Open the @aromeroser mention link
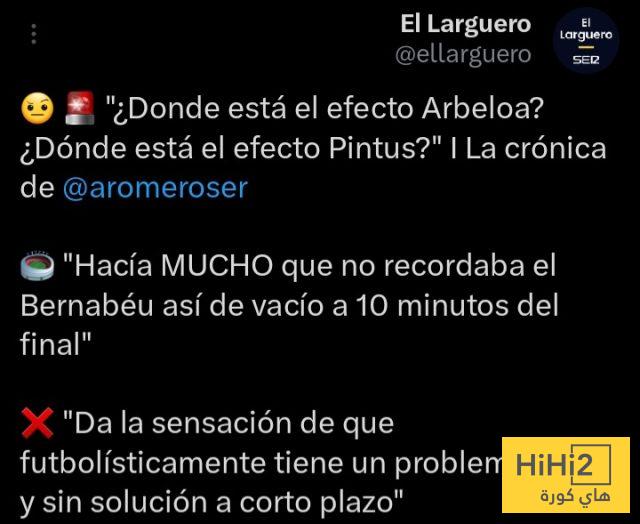640x524 pixels. click(154, 188)
